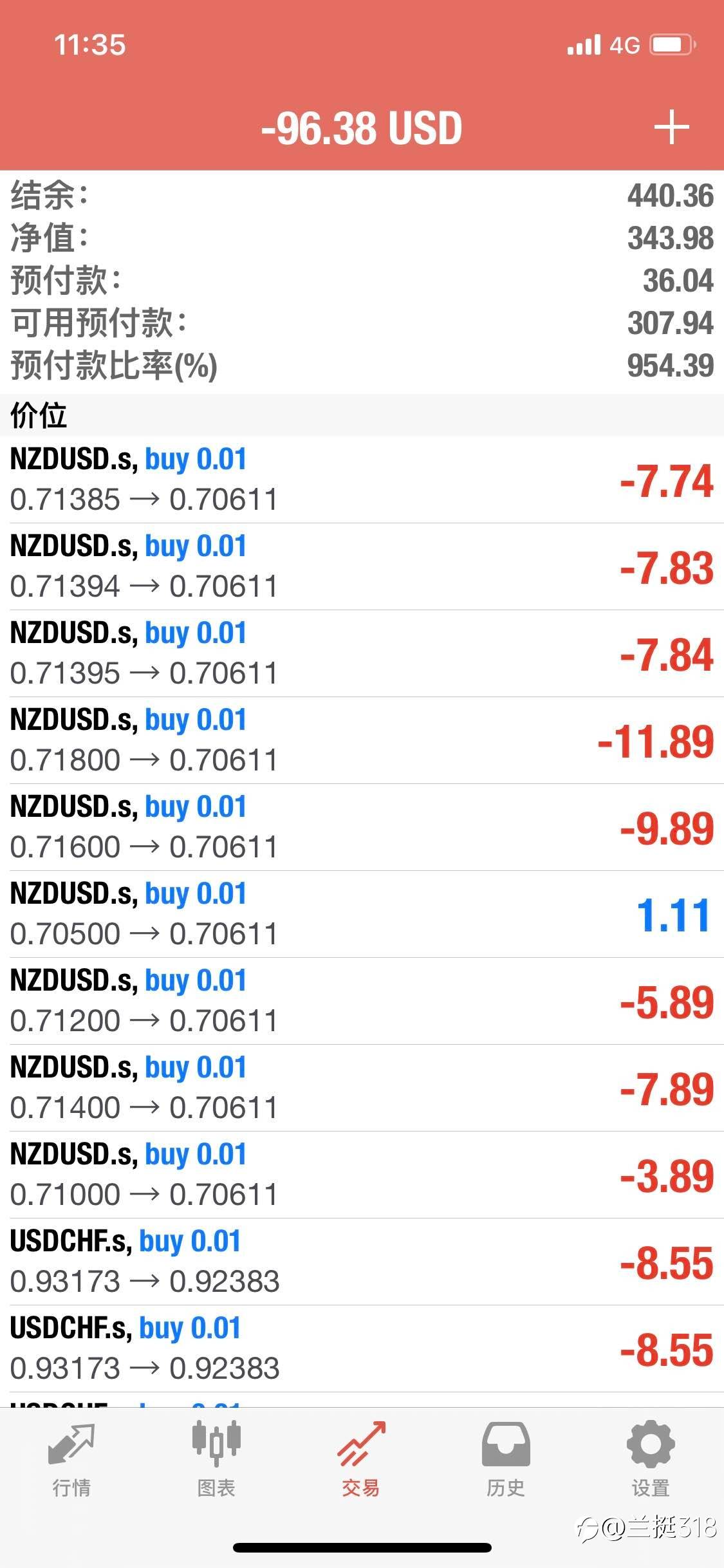This screenshot has height=1568, width=724.
Task: View NZDUSD.s position opened at 0.71200
Action: 362,1001
